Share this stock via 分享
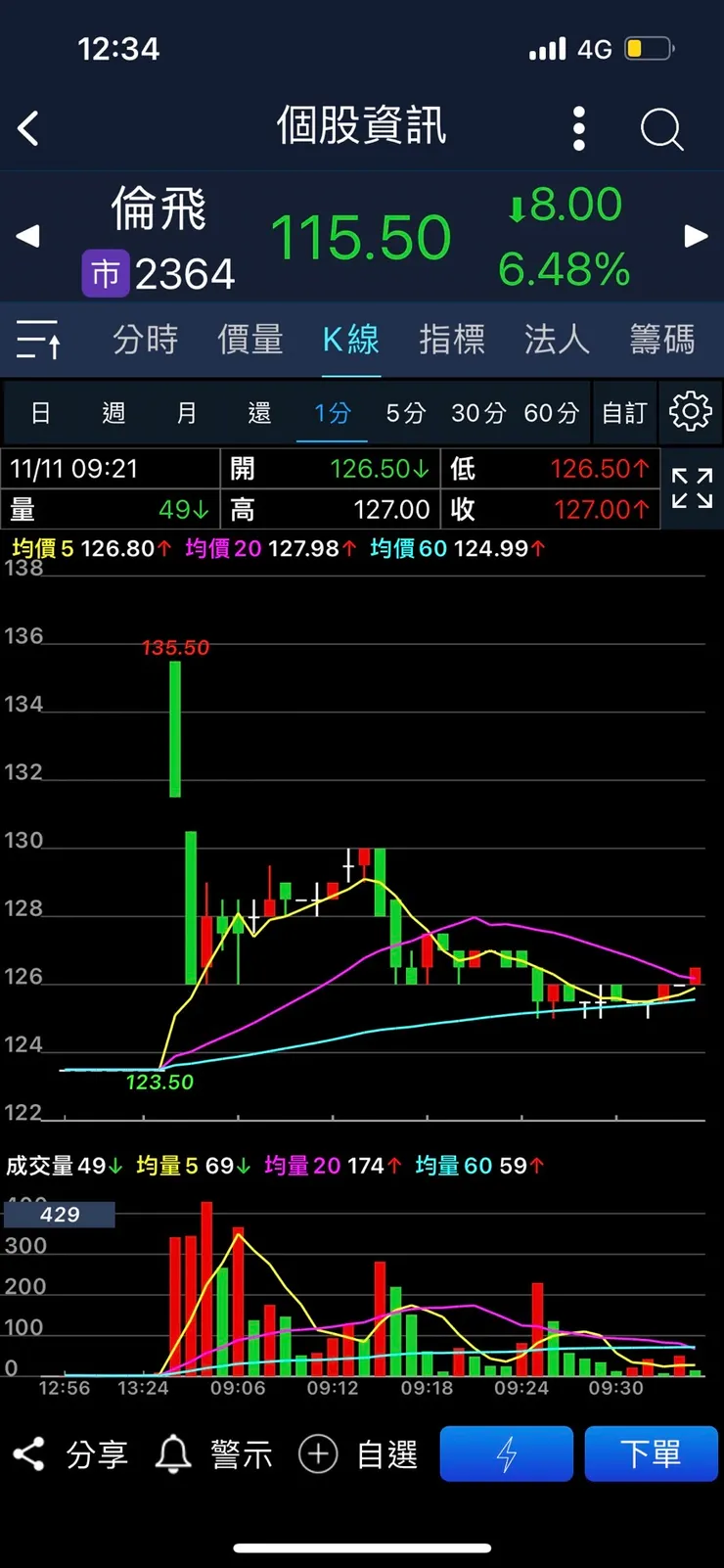Screen dimensions: 724x1568 [70, 1454]
